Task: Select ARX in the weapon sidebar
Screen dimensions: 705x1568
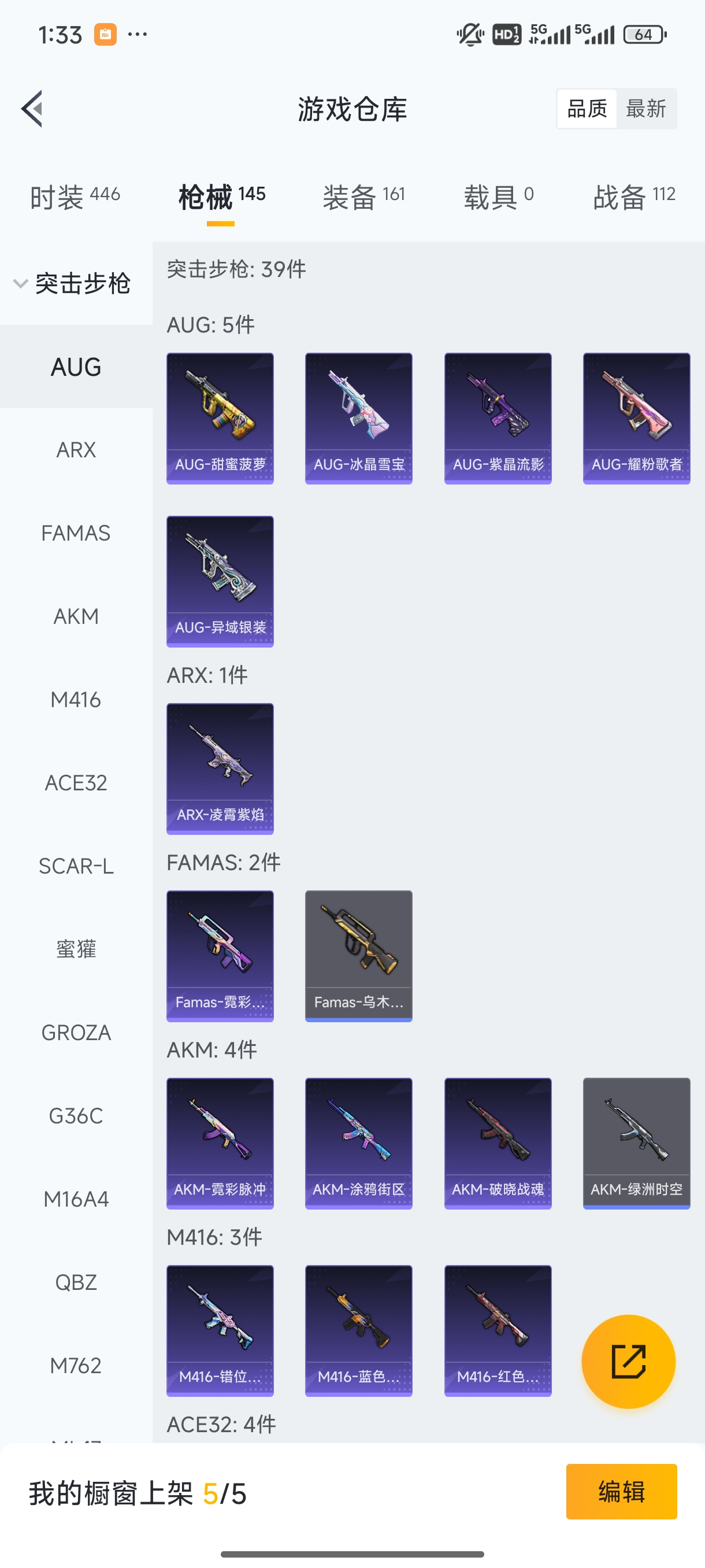Action: 76,450
